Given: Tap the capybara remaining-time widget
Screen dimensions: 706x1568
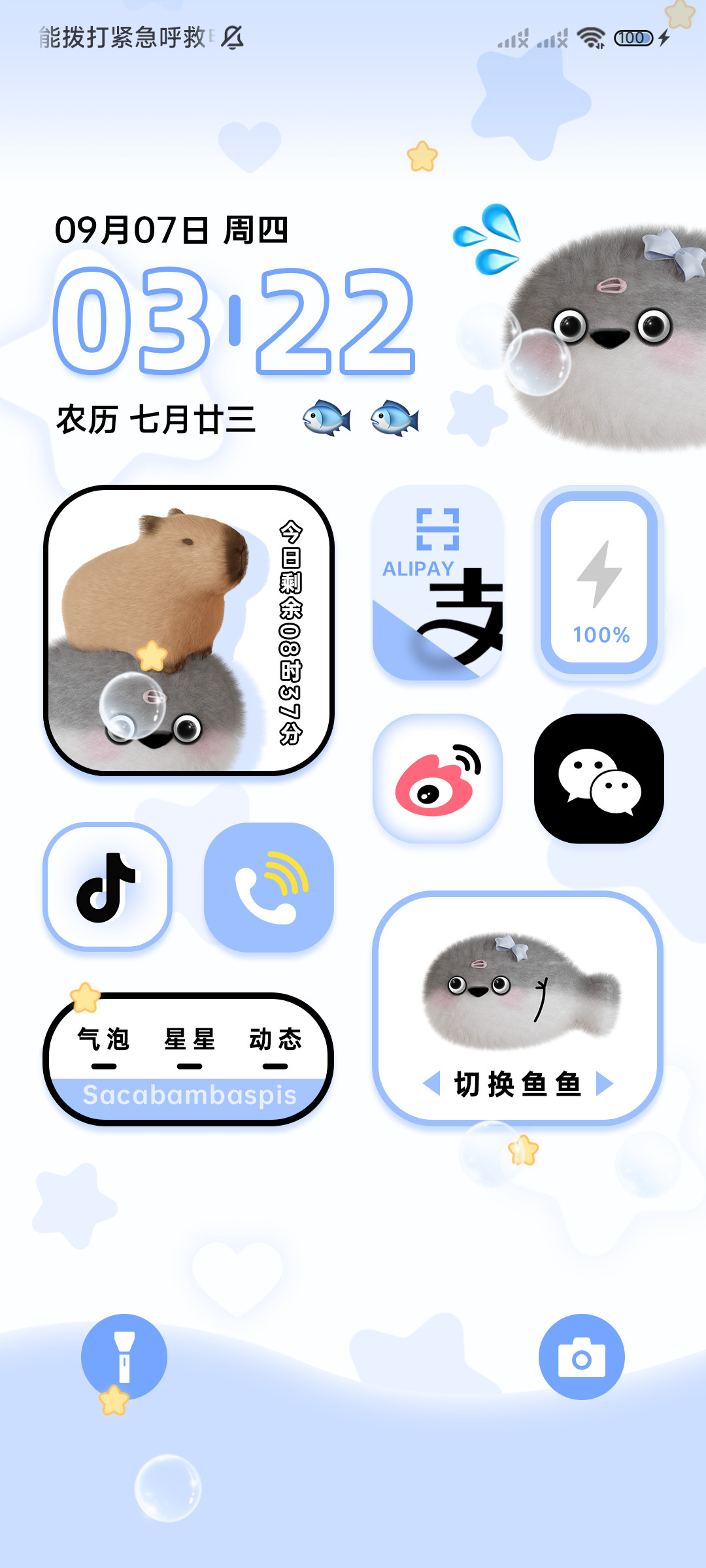Looking at the screenshot, I should pyautogui.click(x=189, y=630).
